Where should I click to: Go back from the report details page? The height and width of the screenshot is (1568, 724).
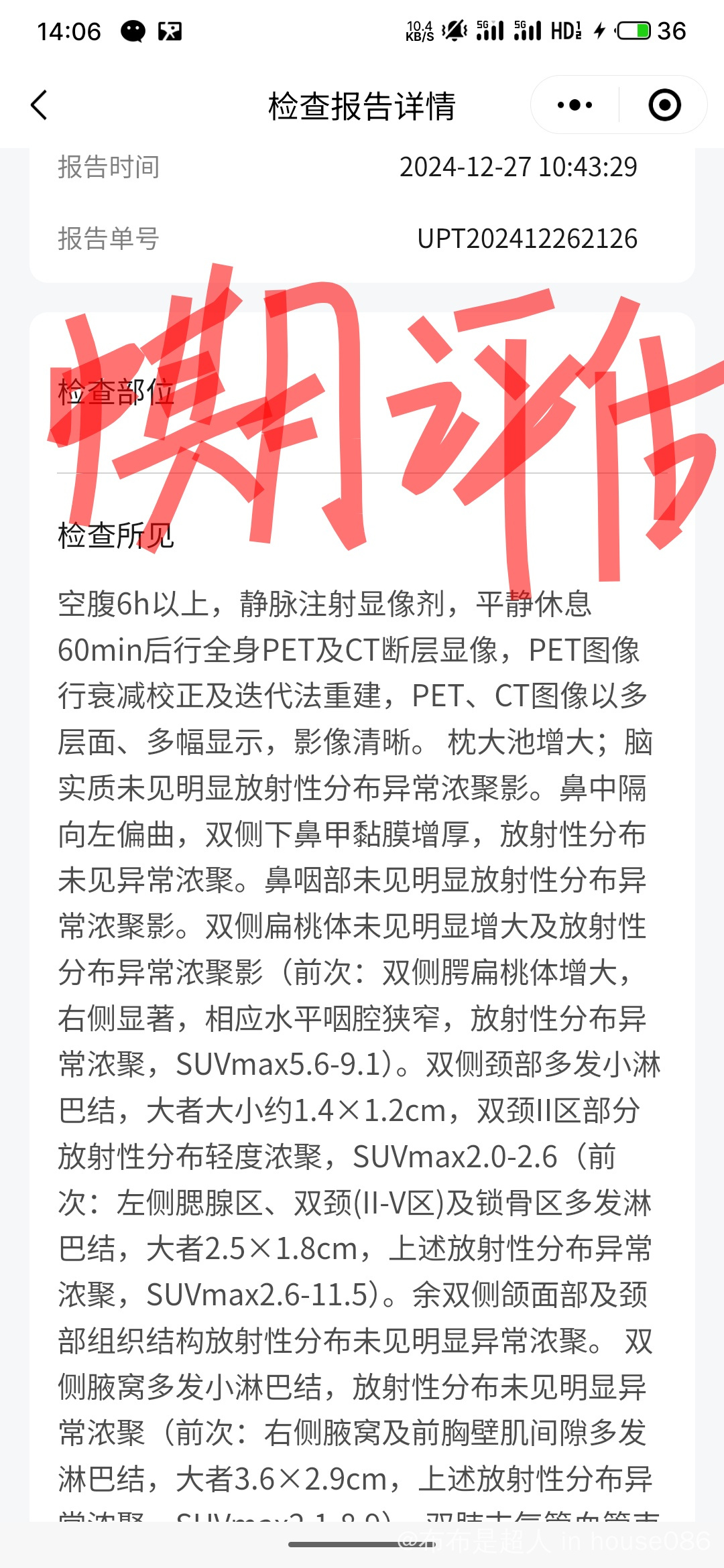[x=40, y=105]
